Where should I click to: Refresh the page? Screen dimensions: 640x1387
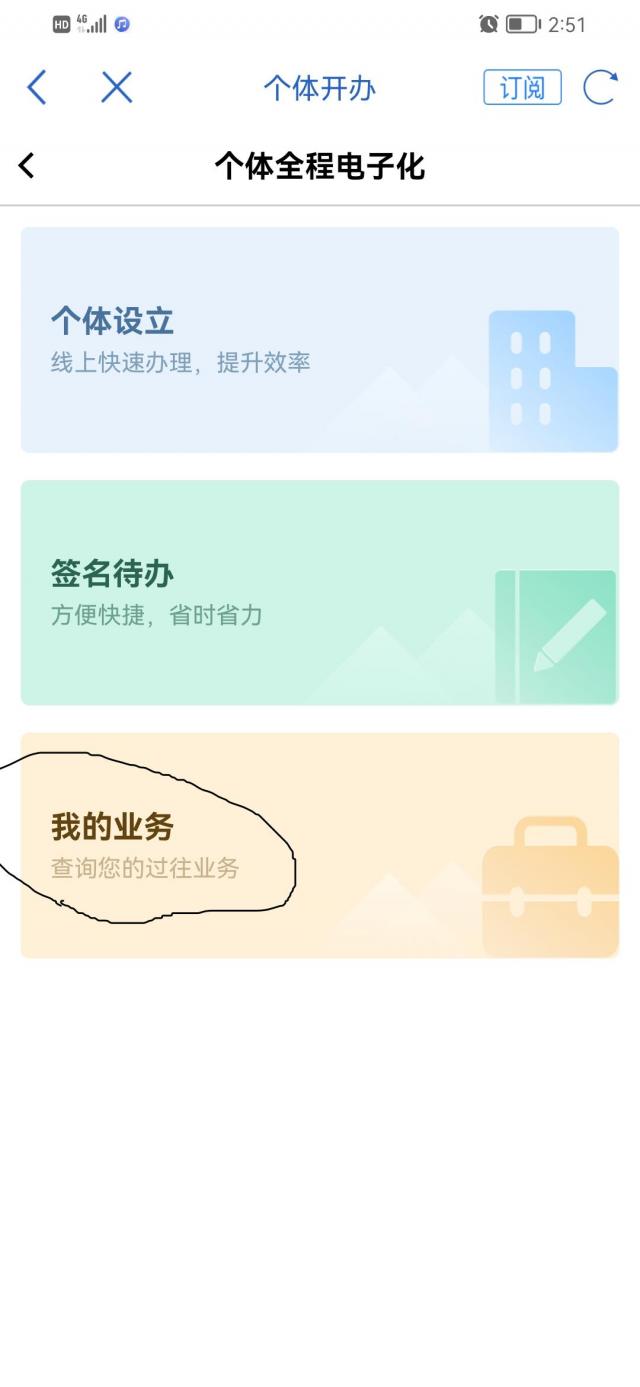[600, 88]
